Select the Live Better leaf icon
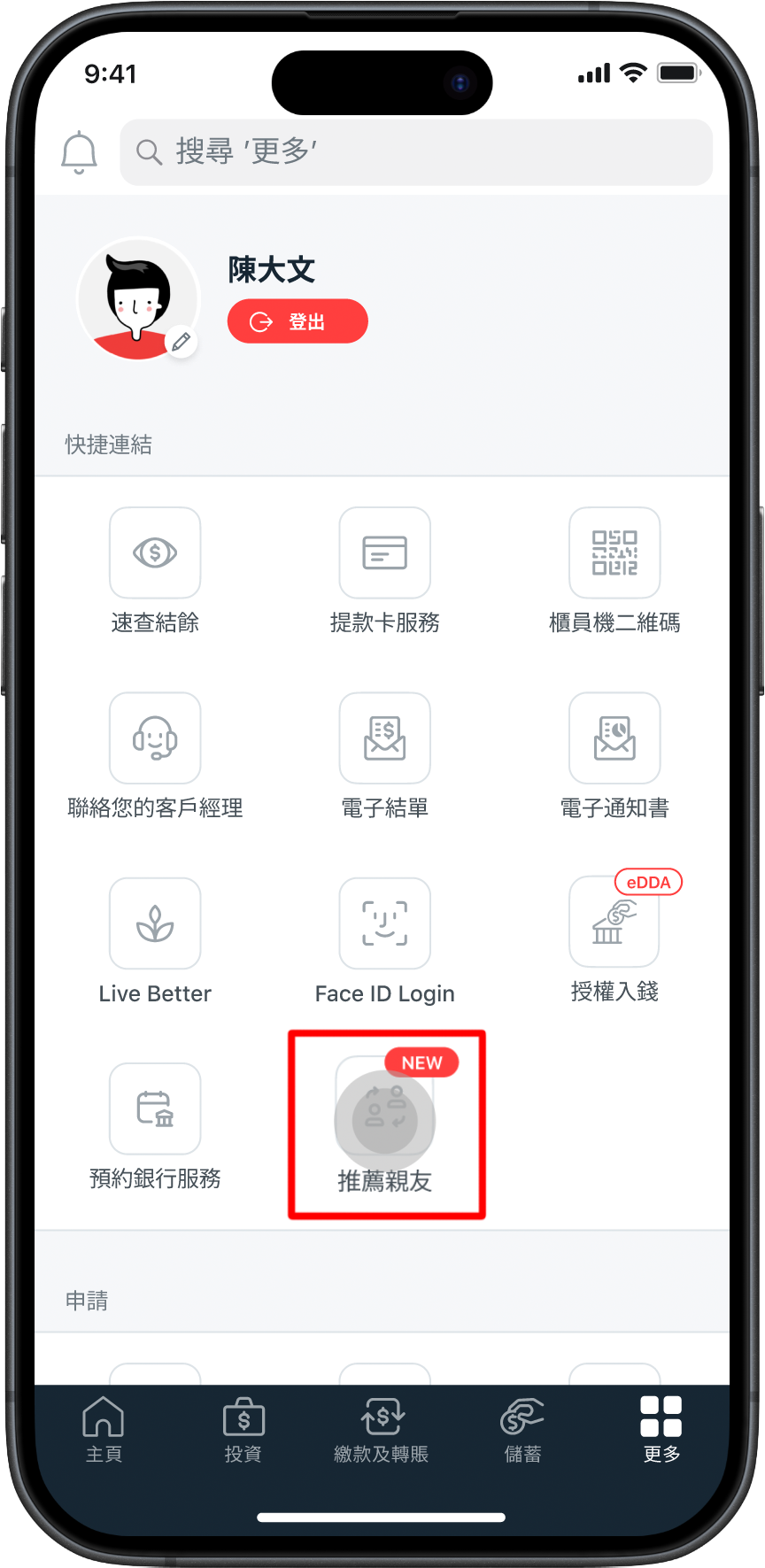Image resolution: width=765 pixels, height=1568 pixels. [155, 923]
